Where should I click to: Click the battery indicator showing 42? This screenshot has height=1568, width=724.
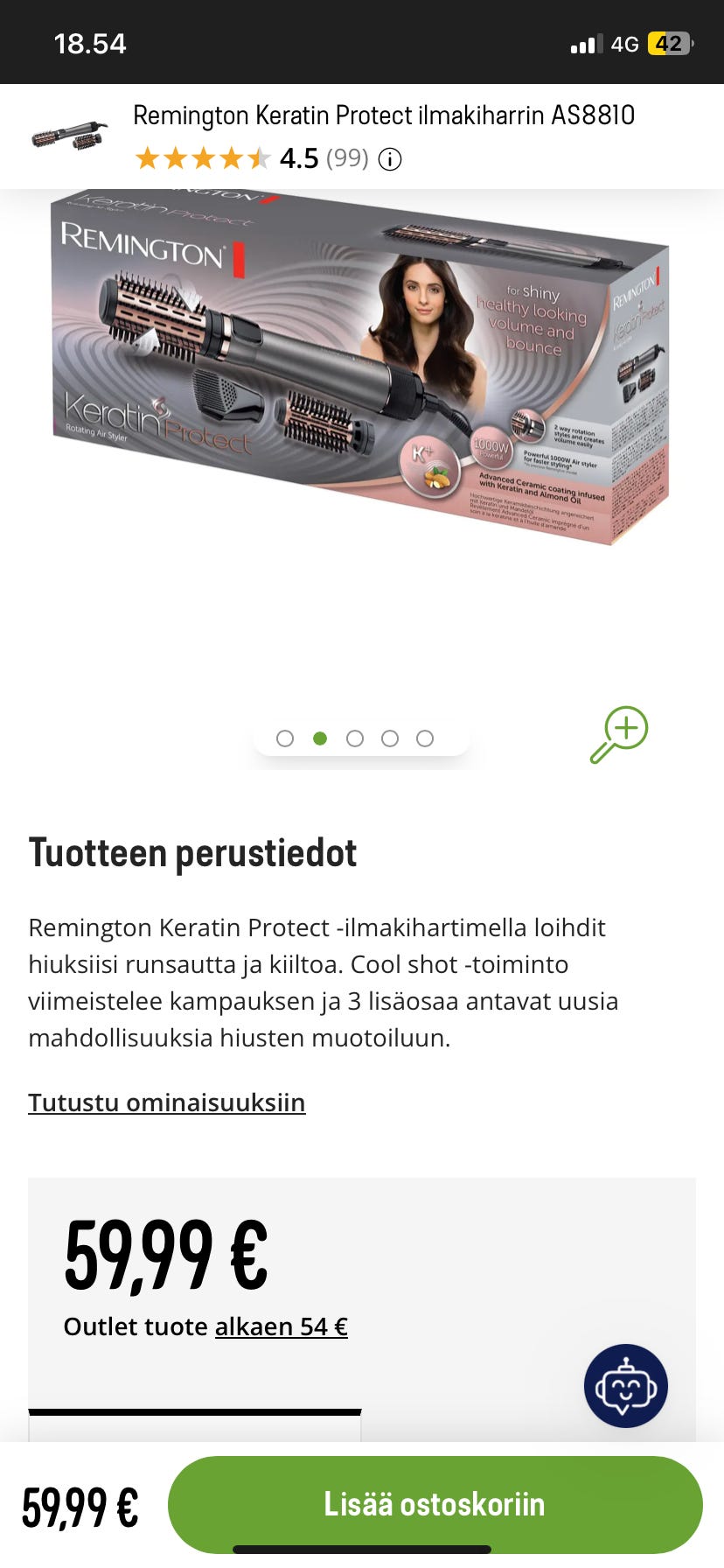point(671,43)
